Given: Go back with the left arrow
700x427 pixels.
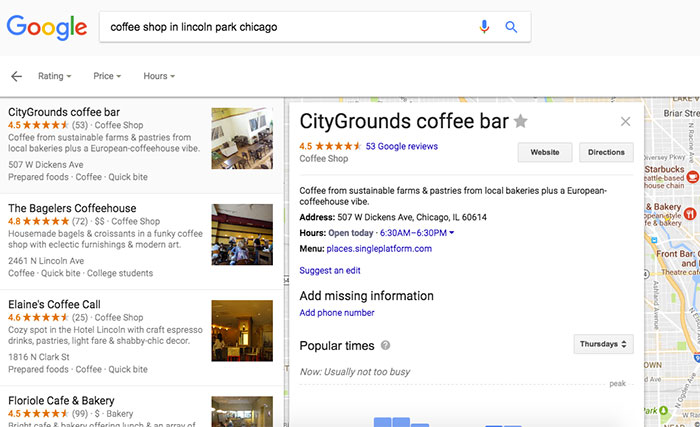Looking at the screenshot, I should (x=16, y=76).
